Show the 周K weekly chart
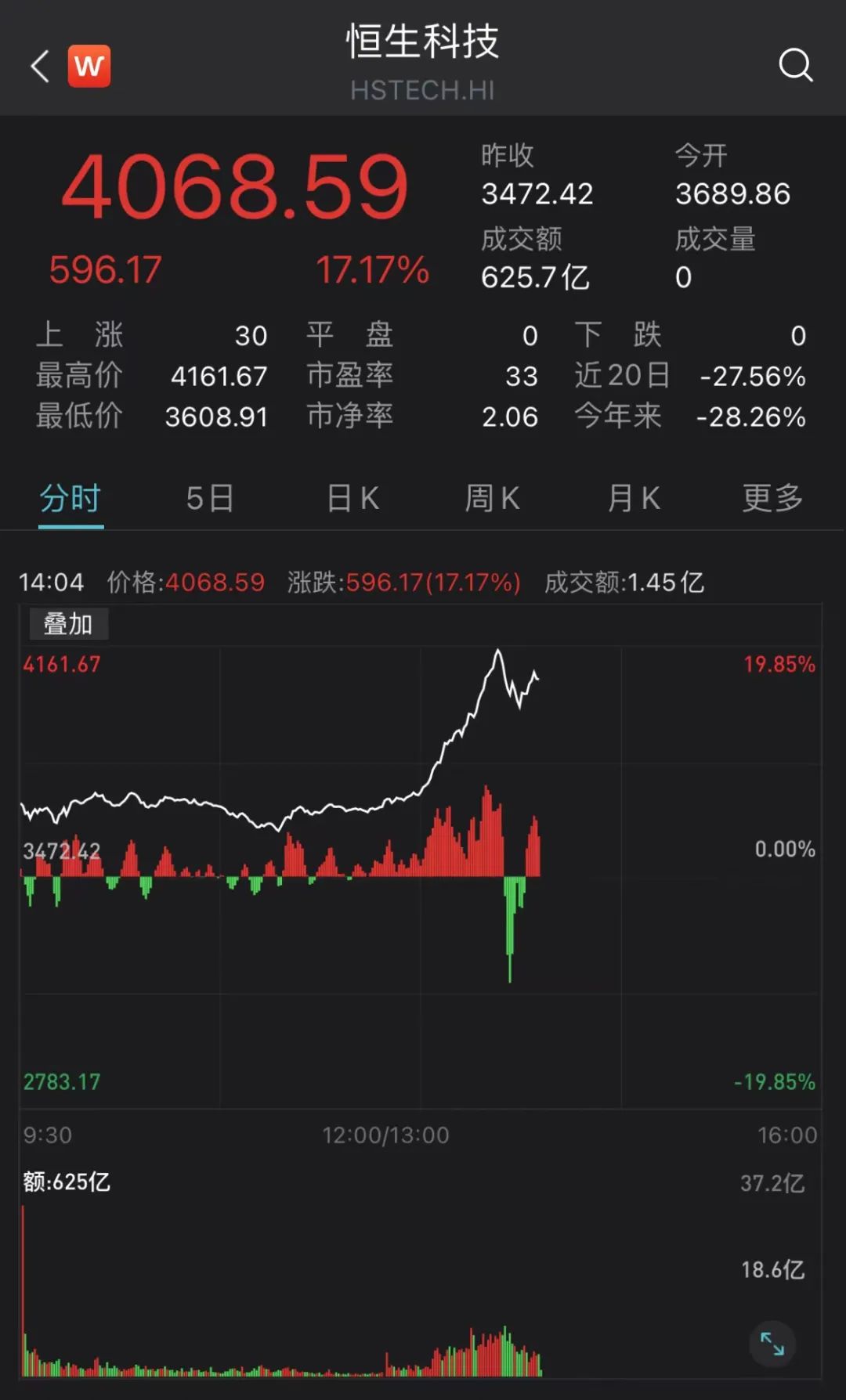Viewport: 846px width, 1400px height. [492, 498]
